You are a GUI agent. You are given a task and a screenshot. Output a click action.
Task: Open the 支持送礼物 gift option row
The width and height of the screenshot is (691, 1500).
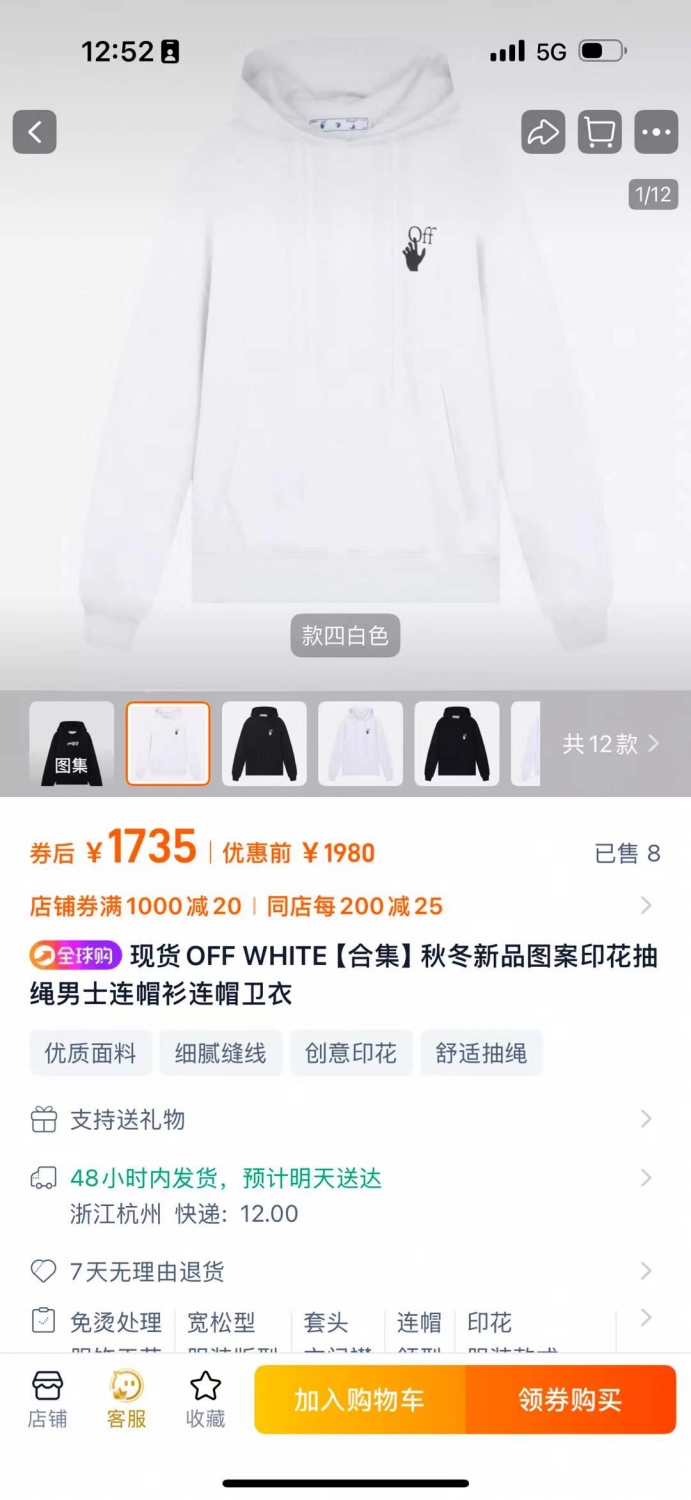[345, 1119]
